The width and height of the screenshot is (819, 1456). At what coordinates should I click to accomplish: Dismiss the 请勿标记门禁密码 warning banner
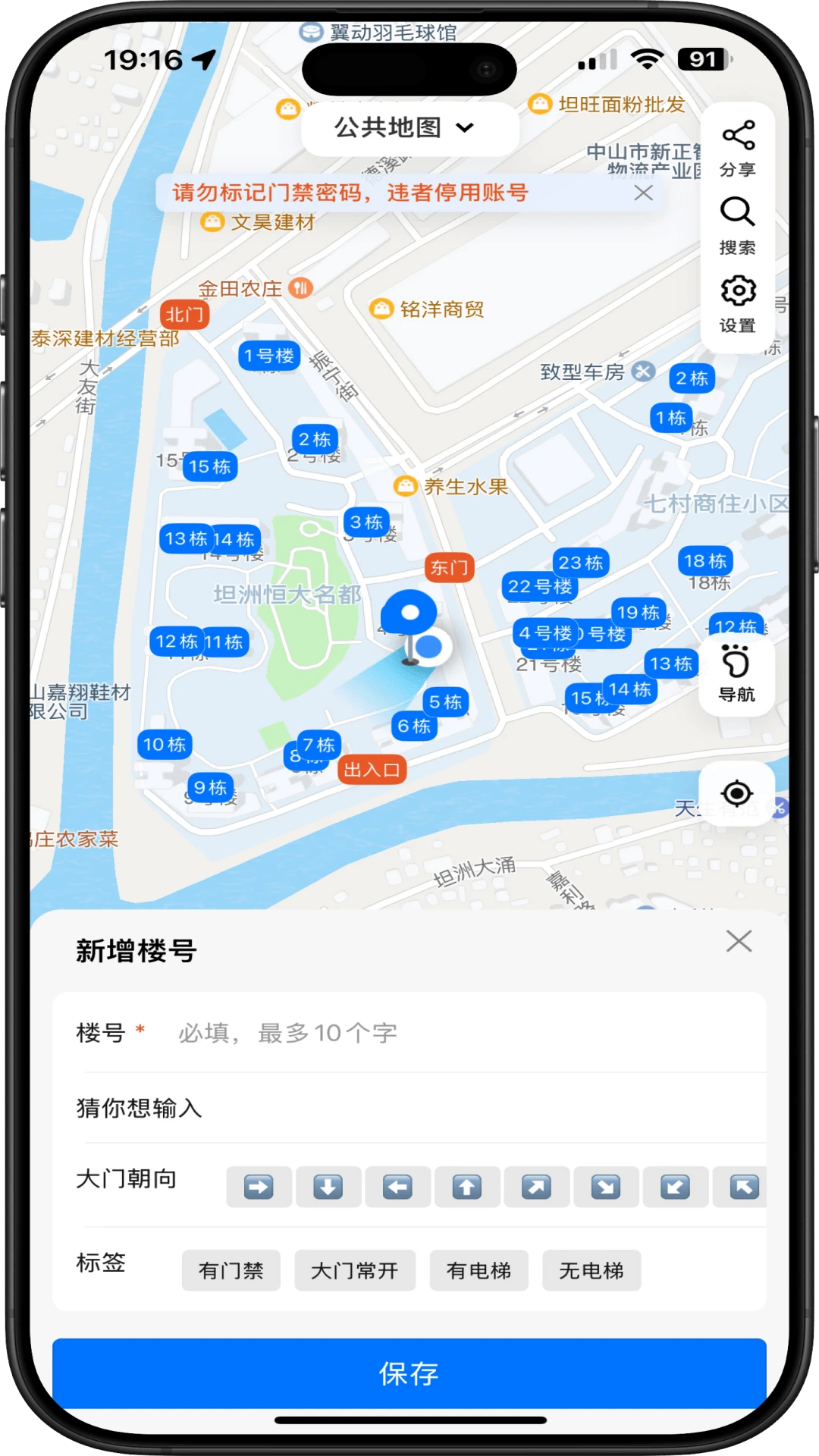(643, 193)
